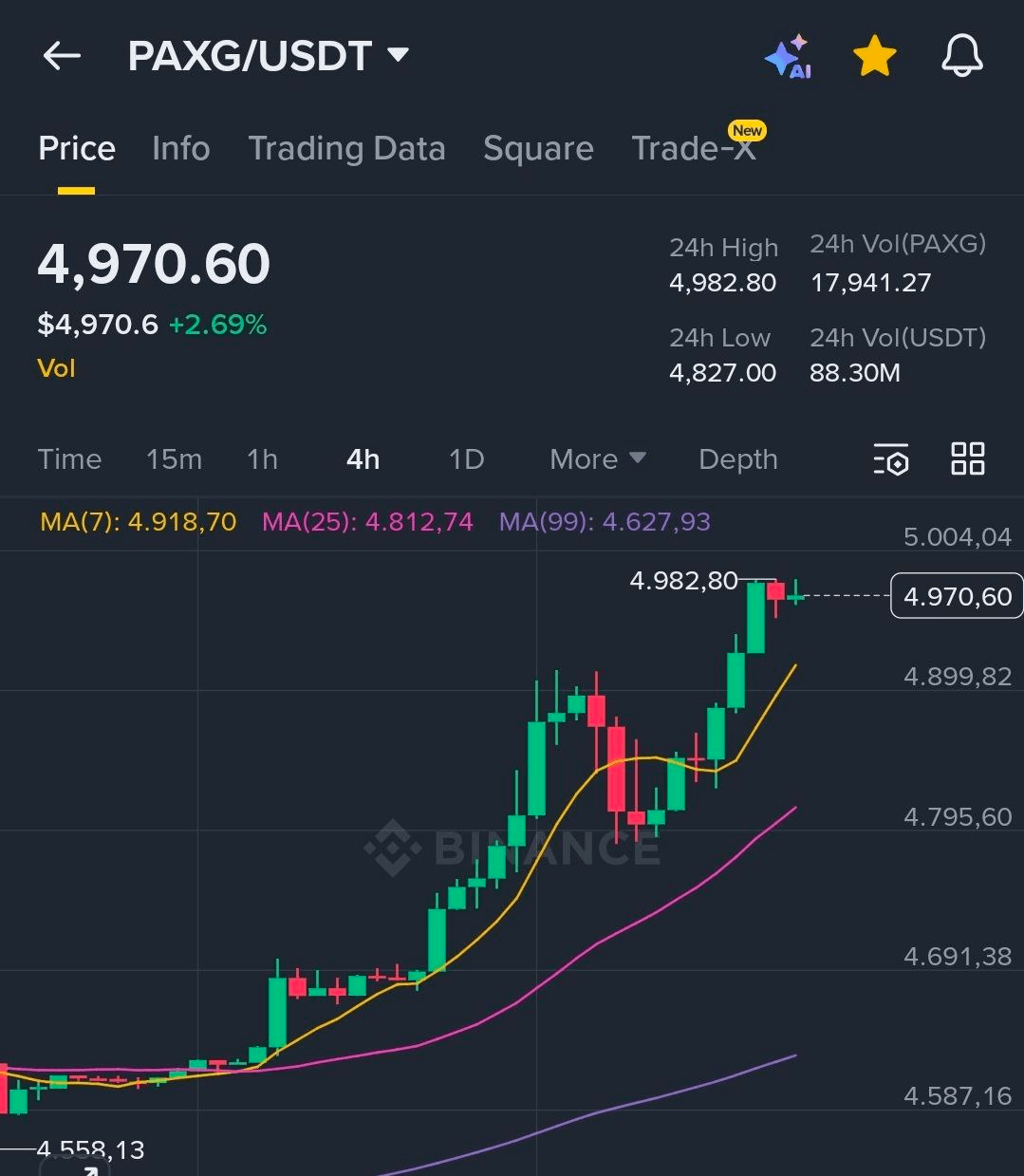Click the back arrow

coord(61,55)
